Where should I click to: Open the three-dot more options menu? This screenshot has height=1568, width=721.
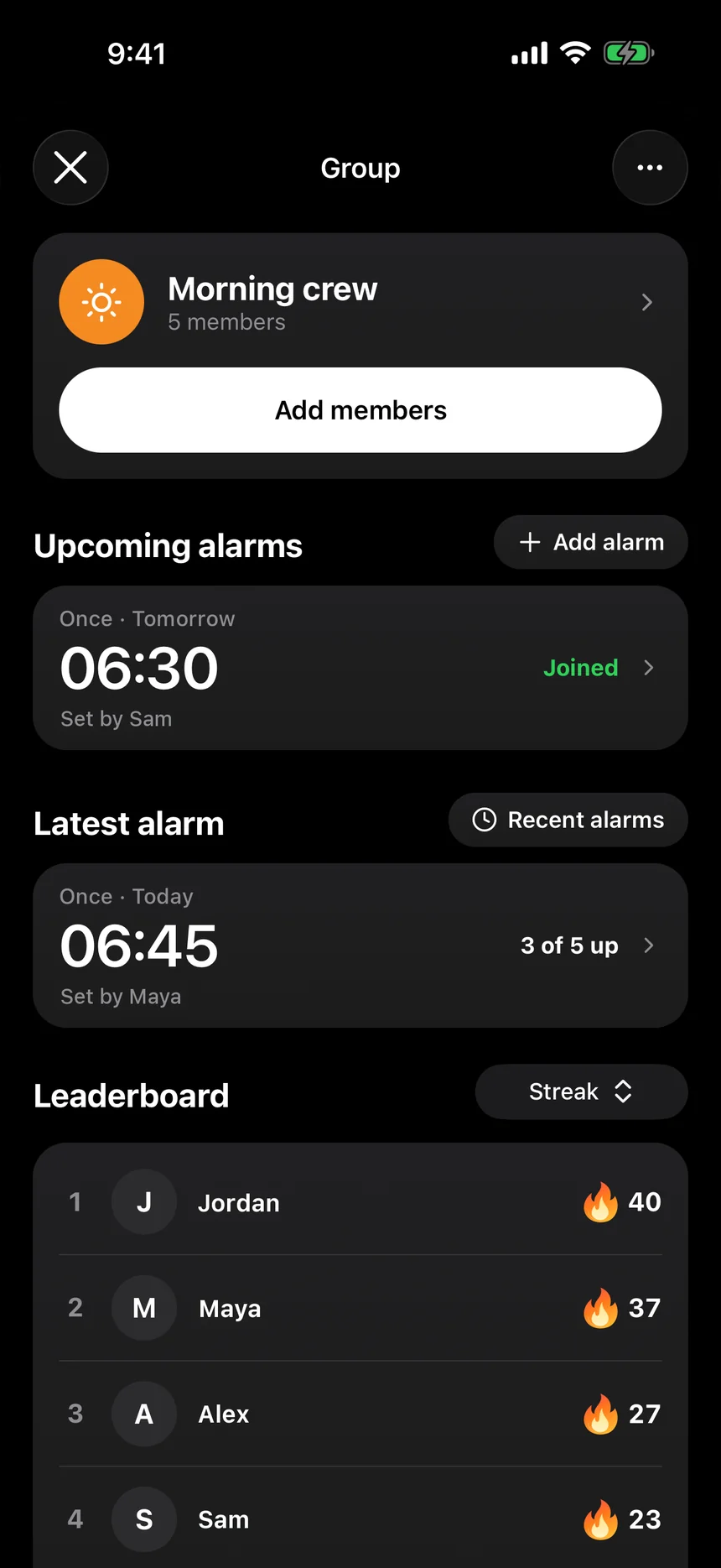point(650,168)
